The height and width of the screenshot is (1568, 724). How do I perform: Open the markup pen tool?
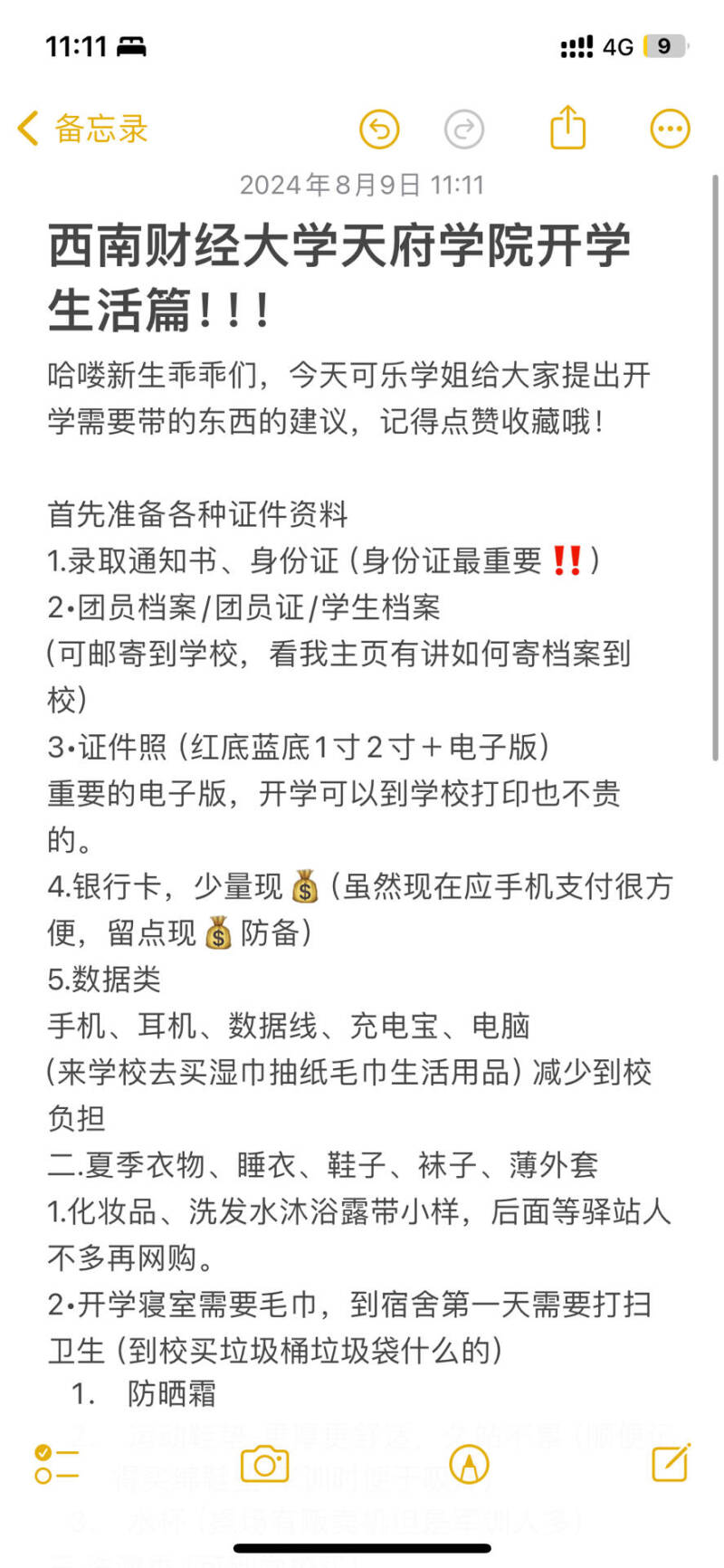469,1464
